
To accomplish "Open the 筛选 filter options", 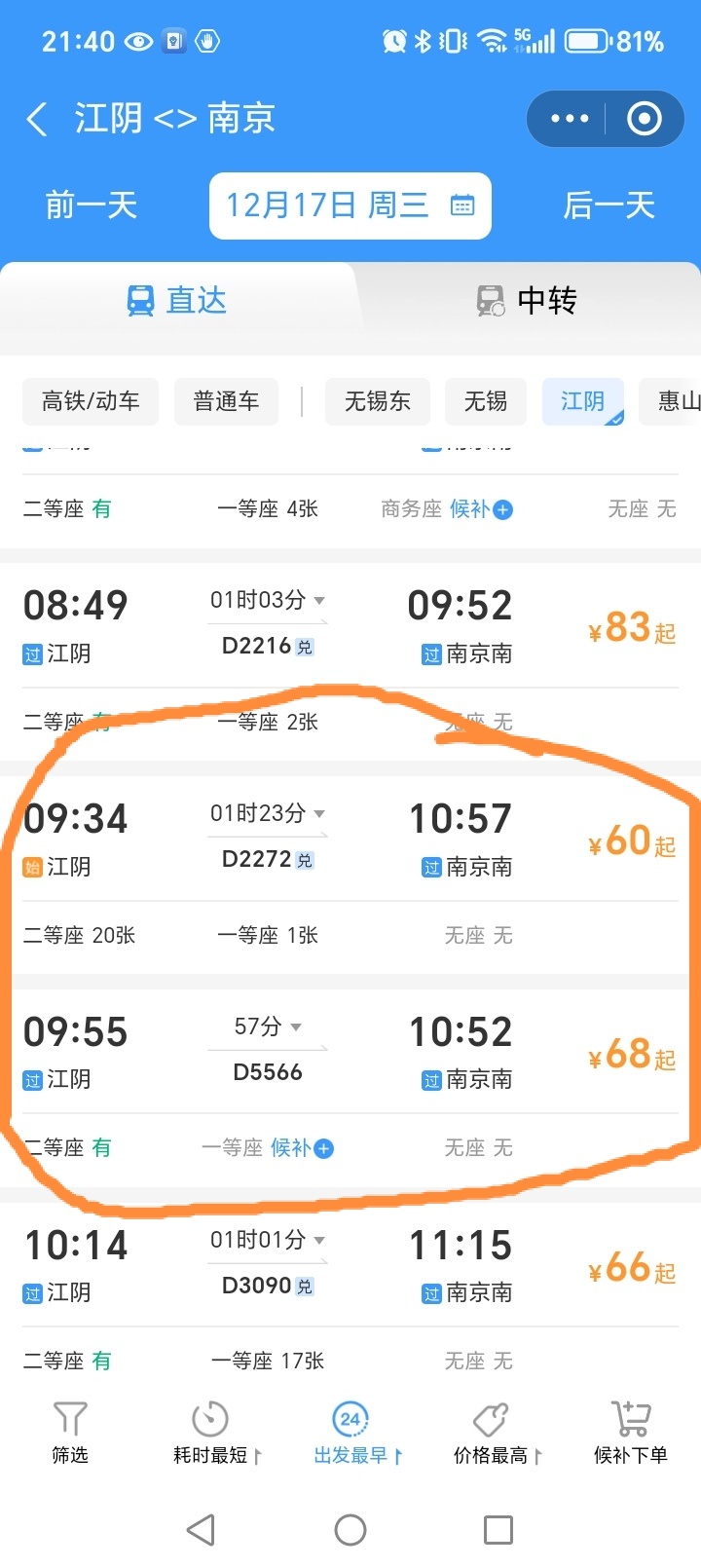I will click(70, 1432).
